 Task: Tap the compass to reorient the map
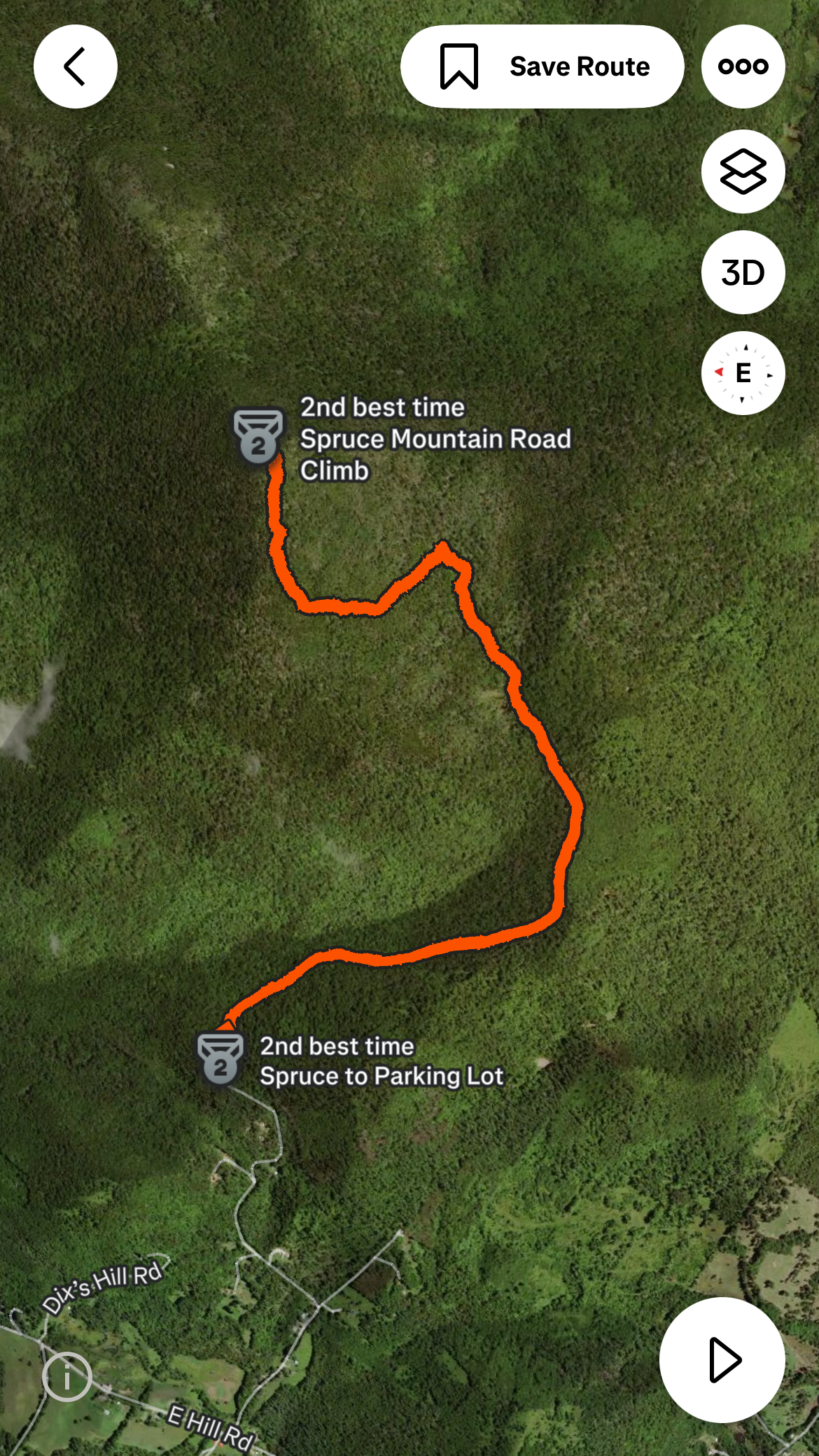743,373
